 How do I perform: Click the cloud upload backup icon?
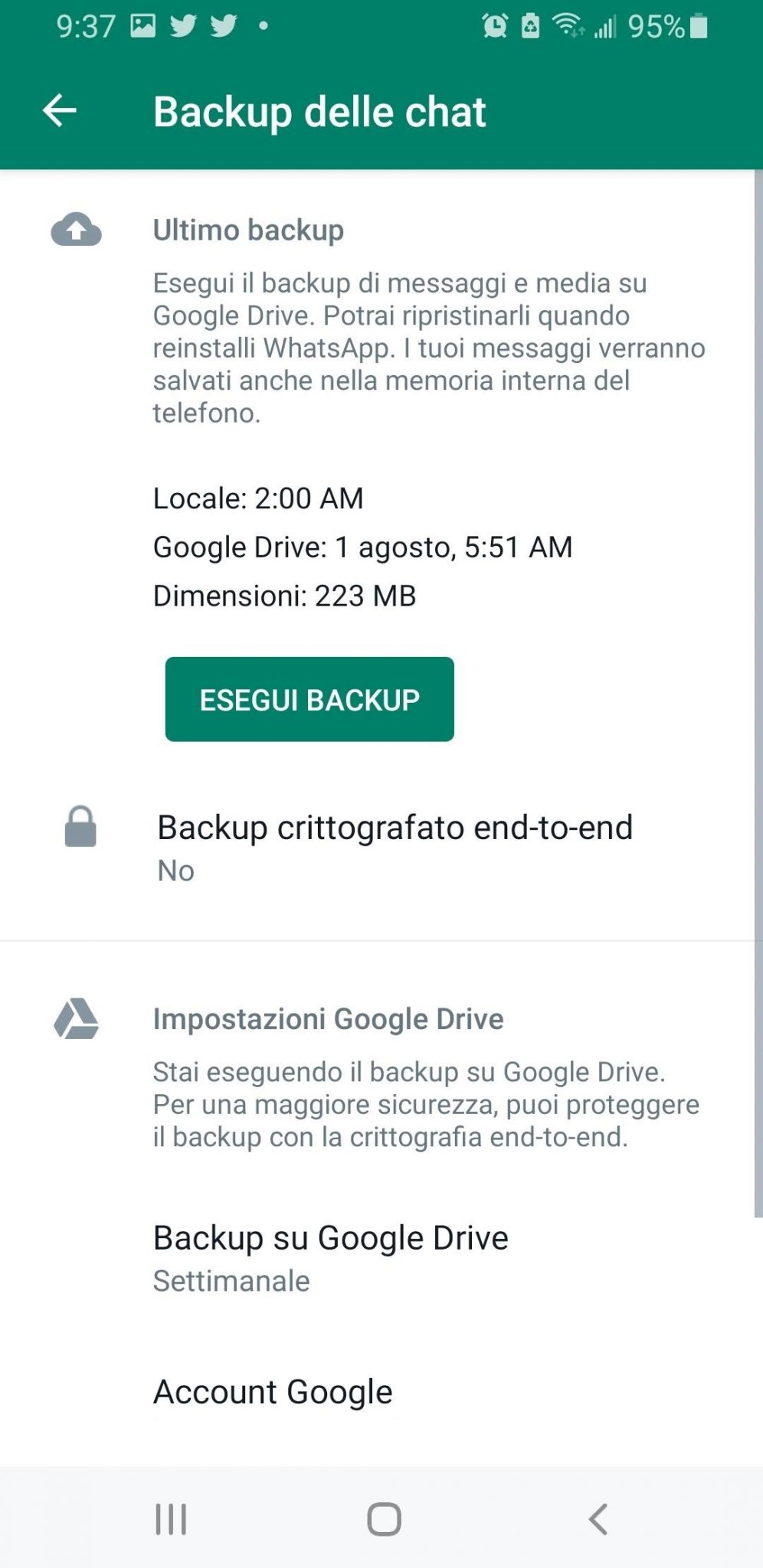point(76,231)
